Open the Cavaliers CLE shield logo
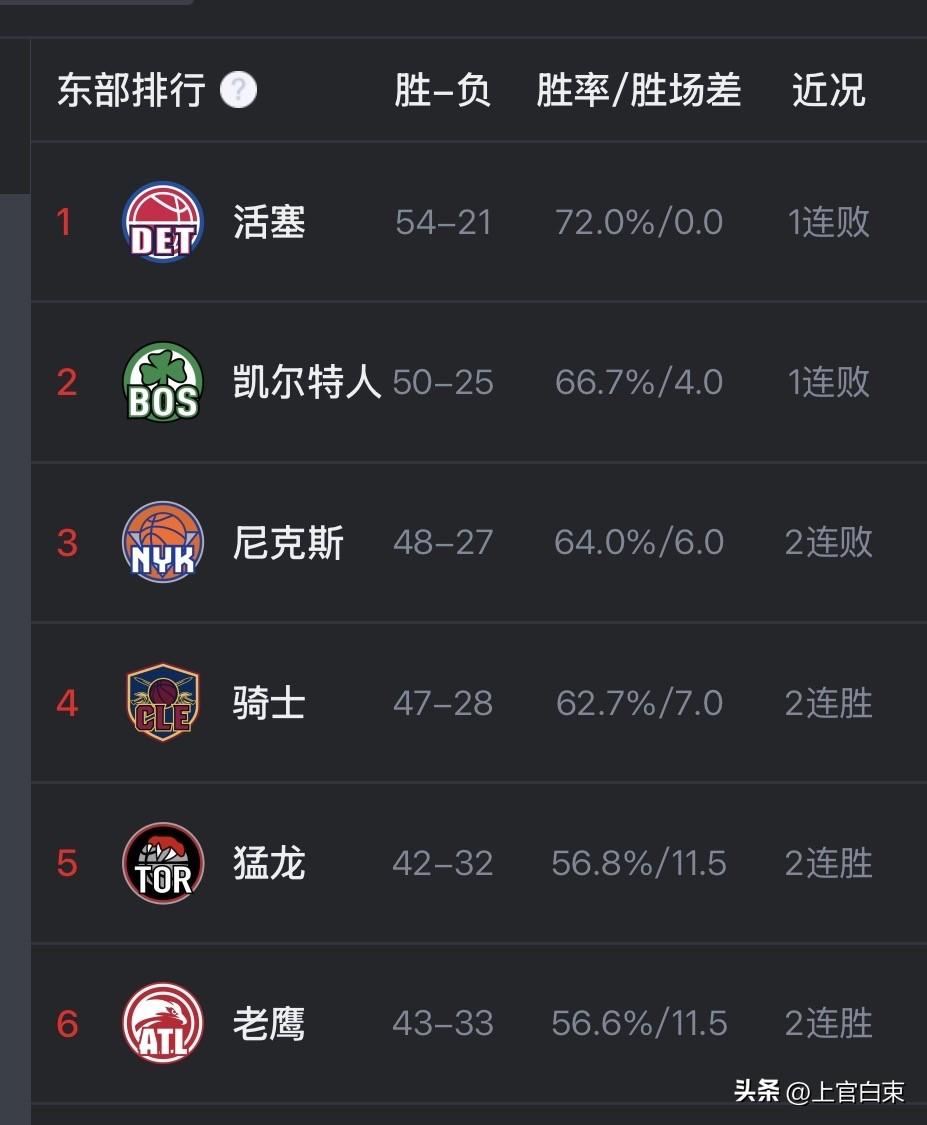 (x=162, y=702)
